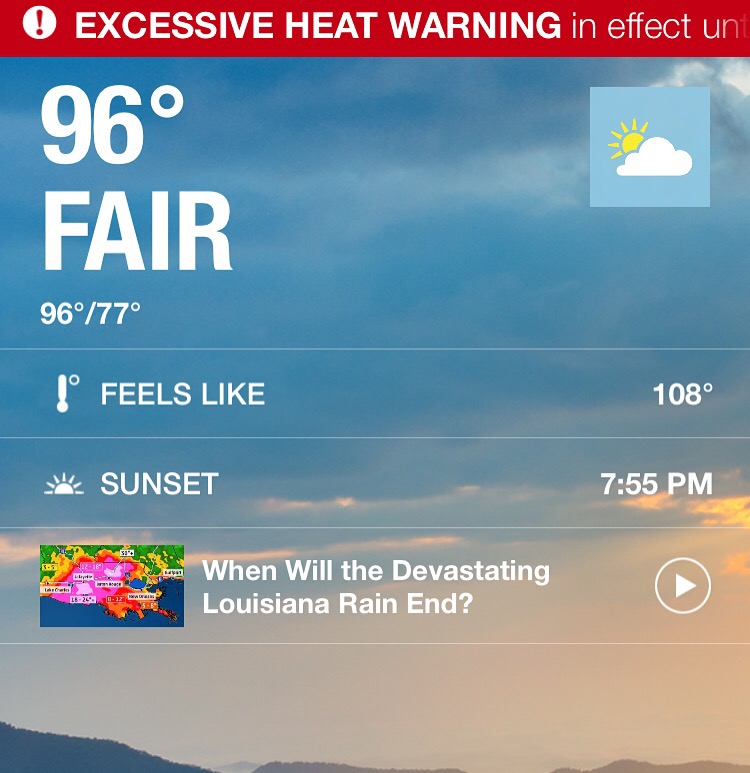Open the Excessive Heat Warning alert banner
This screenshot has width=750, height=773.
(x=375, y=26)
